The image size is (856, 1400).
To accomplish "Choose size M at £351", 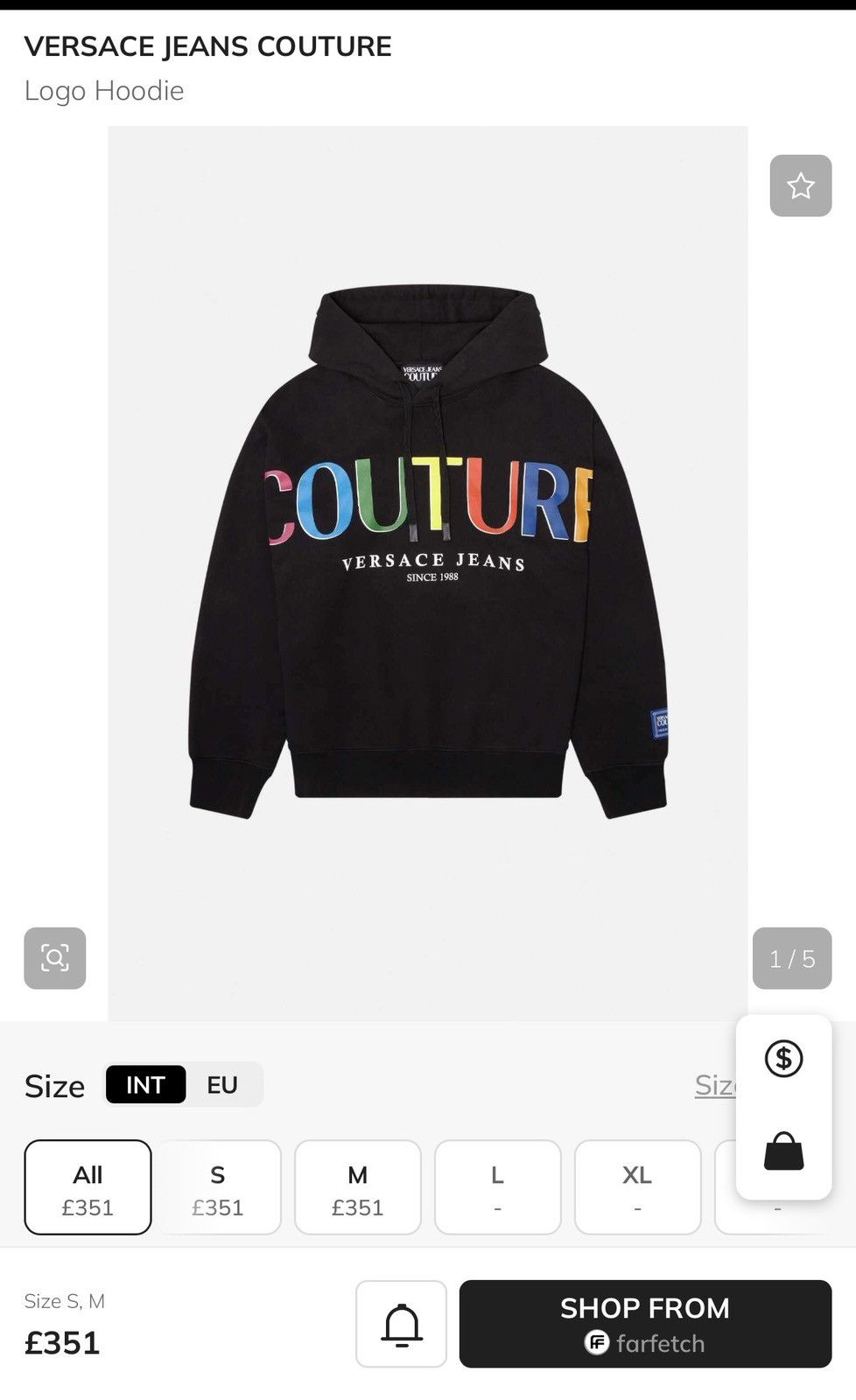I will [x=358, y=1187].
